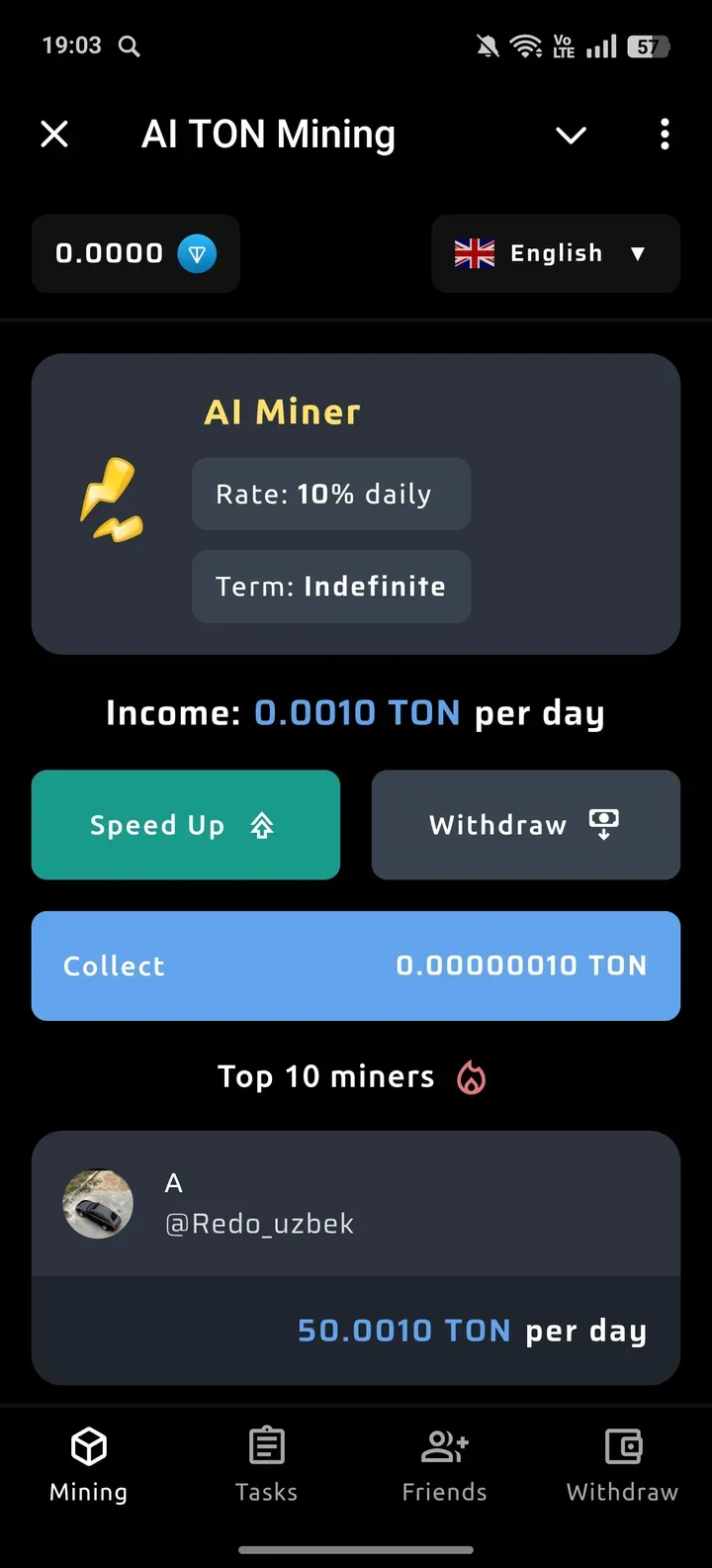Tap the Withdraw button beside Speed Up

(525, 825)
